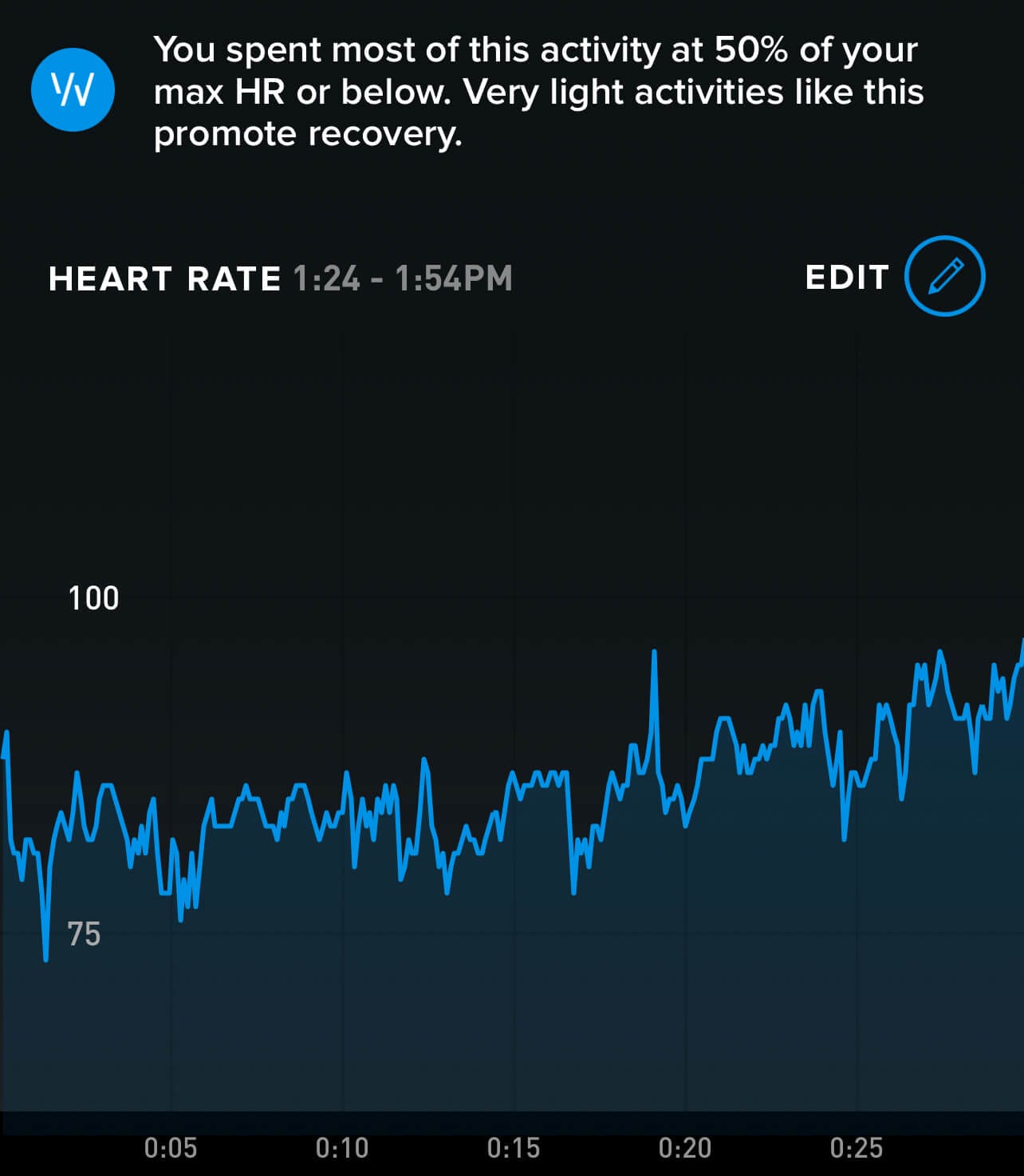Tap the 0:25 time marker
The height and width of the screenshot is (1176, 1024).
point(857,1147)
